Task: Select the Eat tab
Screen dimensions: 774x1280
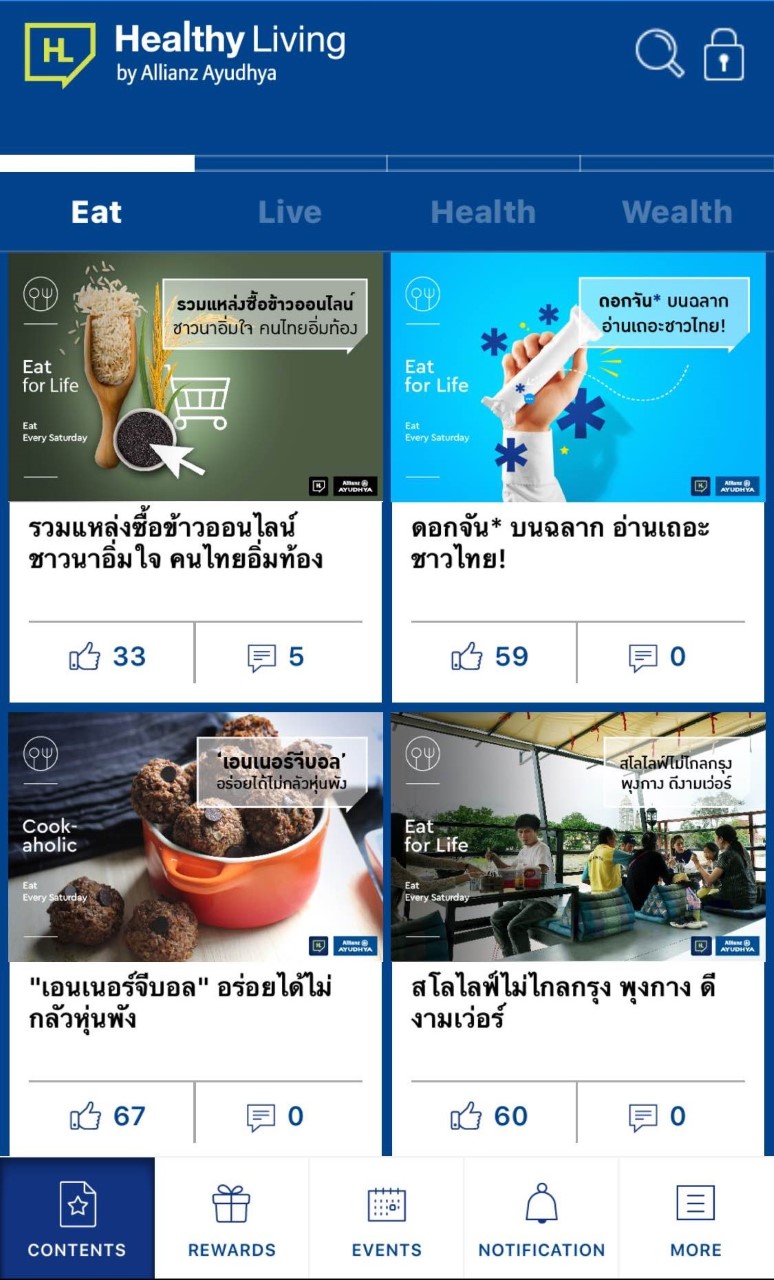Action: pos(97,212)
